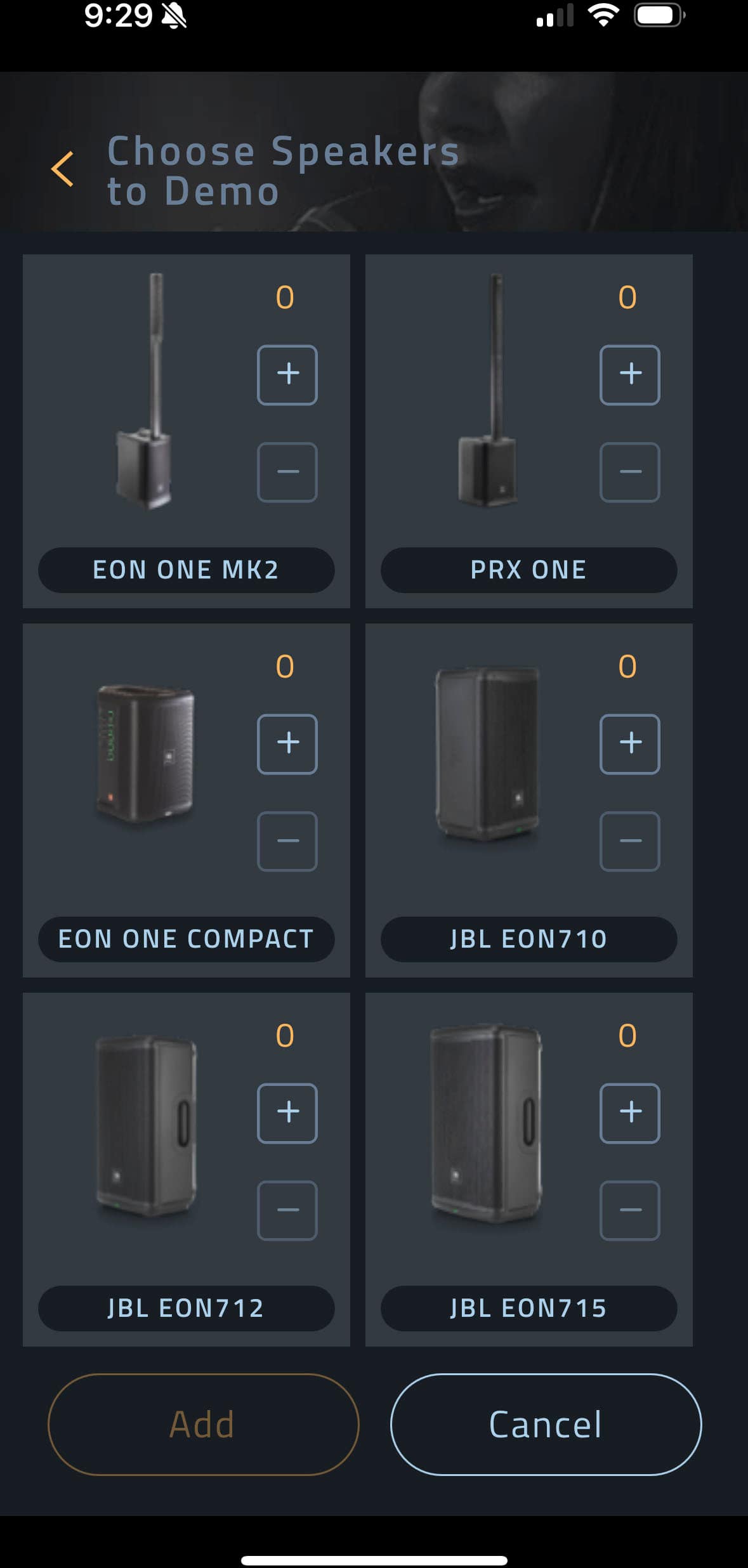Add one PRX ONE speaker
Image resolution: width=748 pixels, height=1568 pixels.
(630, 376)
